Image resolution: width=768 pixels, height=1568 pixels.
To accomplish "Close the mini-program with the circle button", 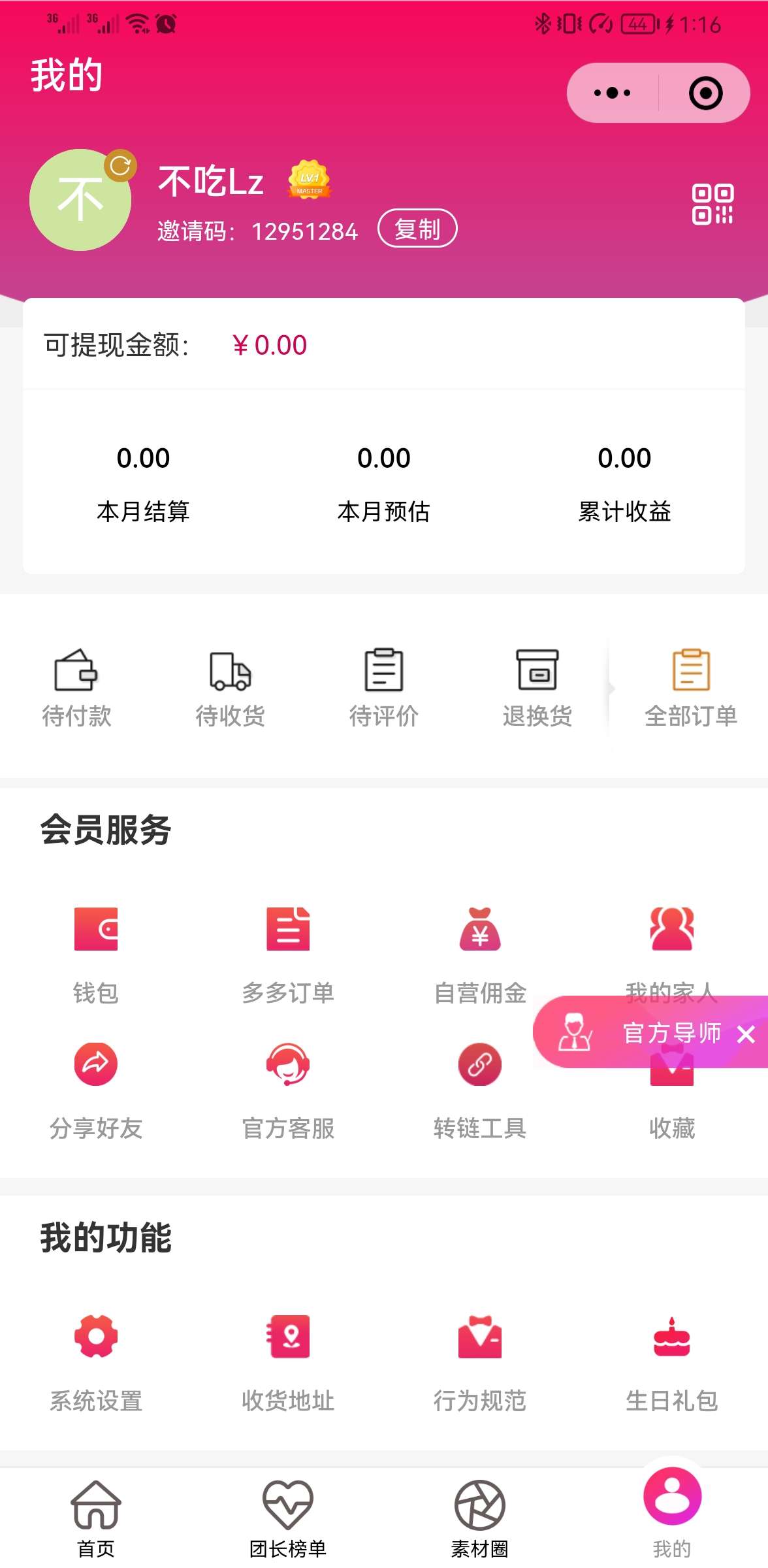I will click(705, 93).
